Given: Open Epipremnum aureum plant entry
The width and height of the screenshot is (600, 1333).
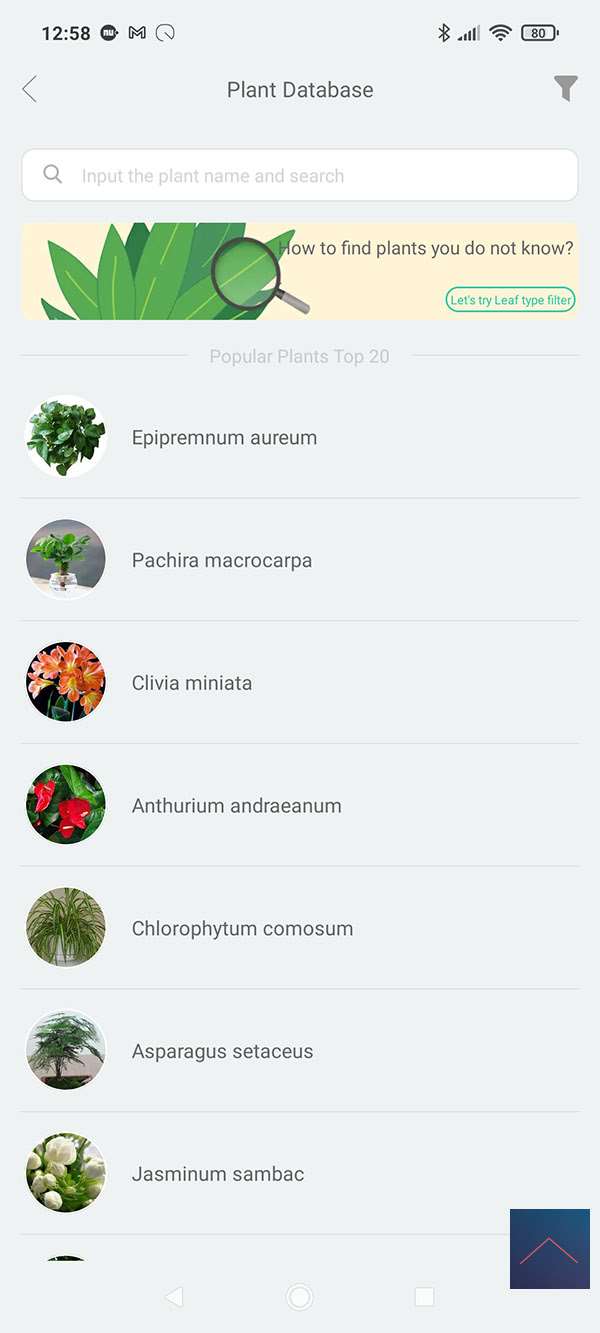Looking at the screenshot, I should tap(224, 438).
